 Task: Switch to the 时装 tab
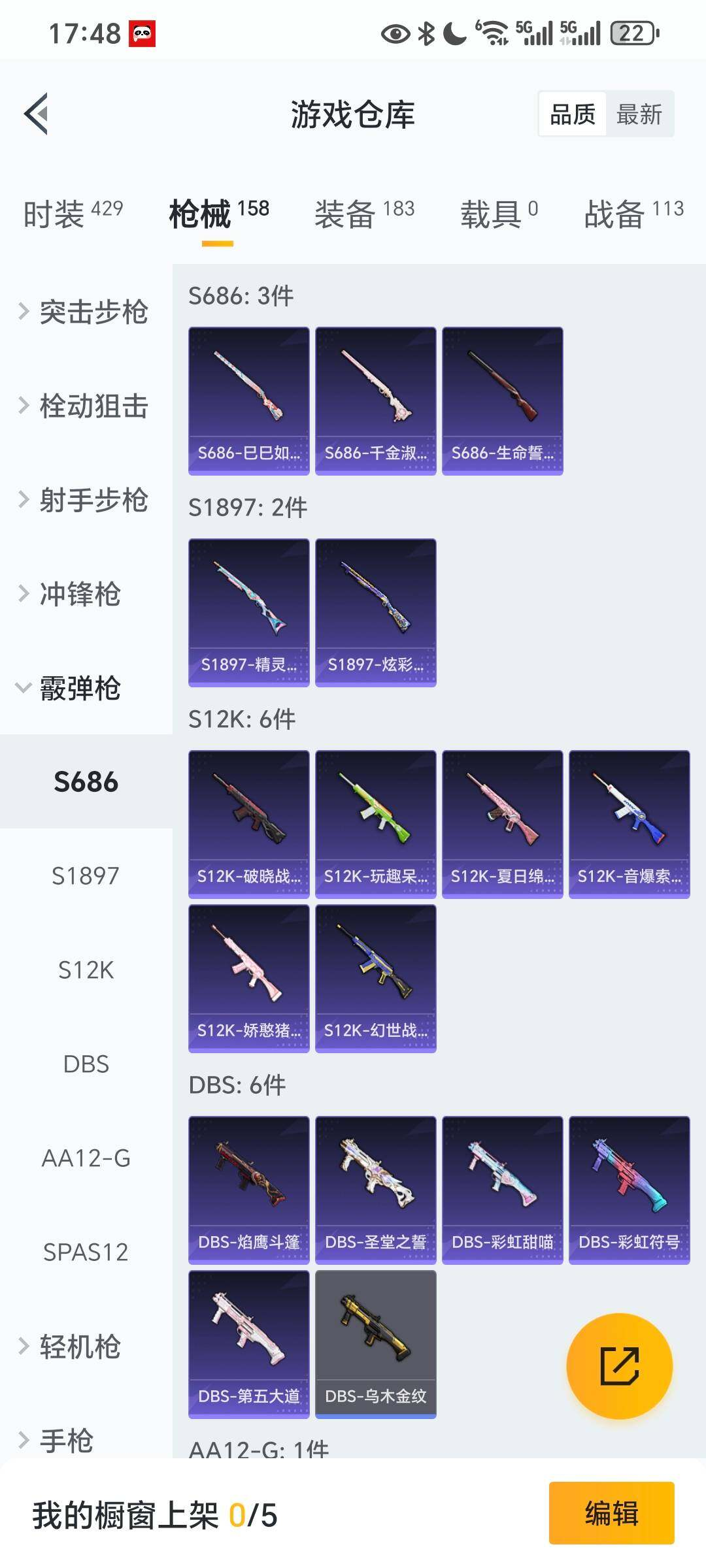[x=73, y=214]
